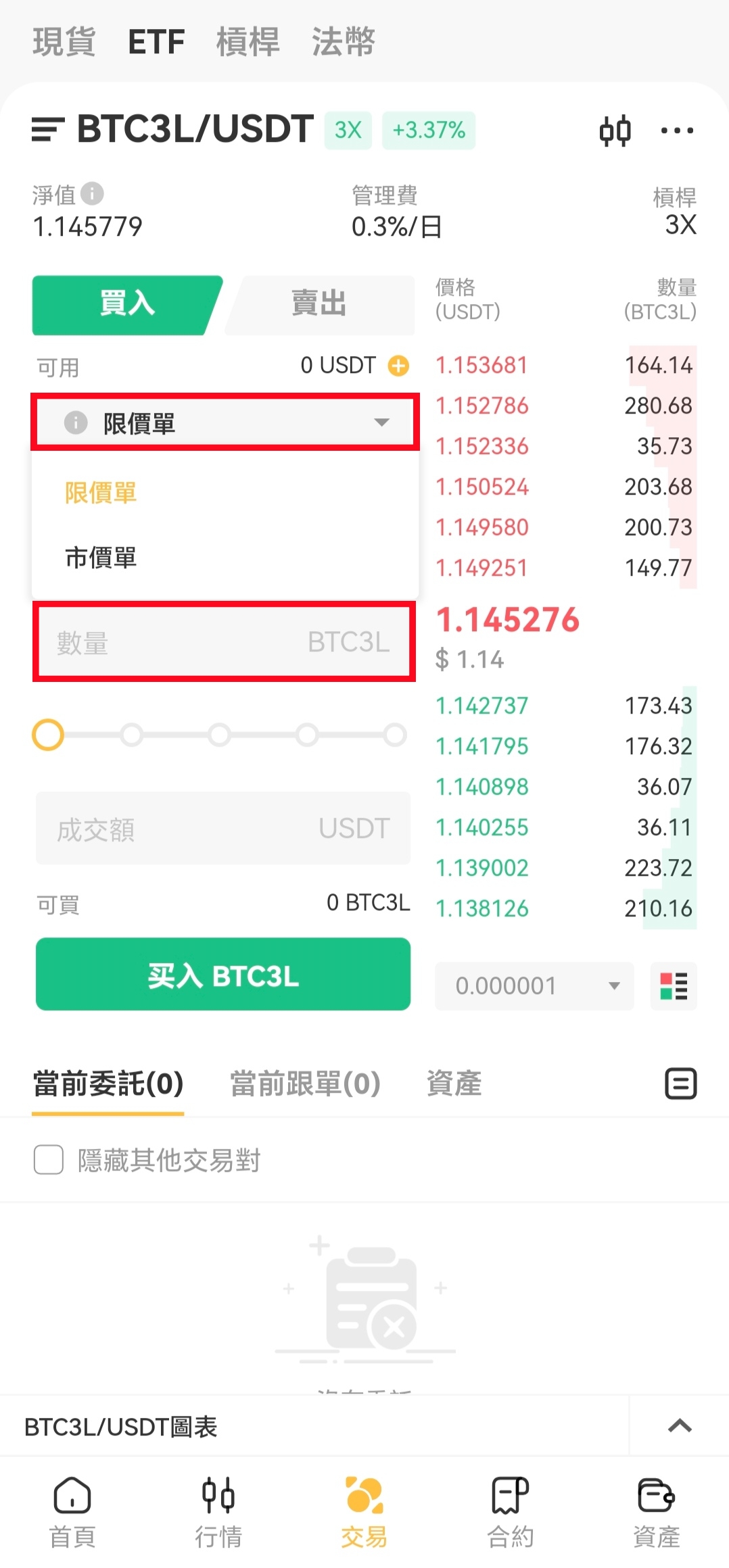Open the trading pair list menu
Viewport: 729px width, 1568px height.
pyautogui.click(x=48, y=129)
